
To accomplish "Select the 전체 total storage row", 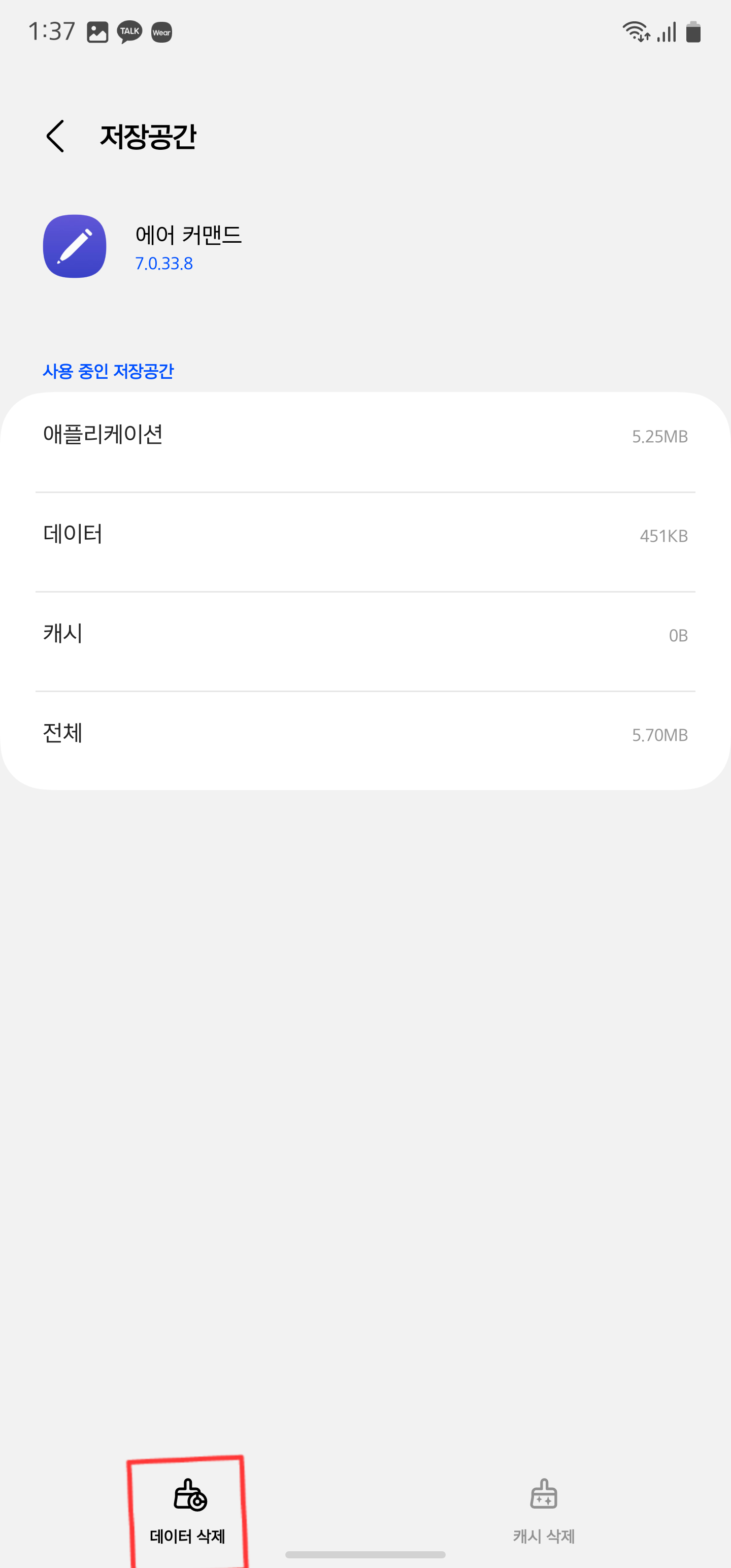I will (x=365, y=735).
